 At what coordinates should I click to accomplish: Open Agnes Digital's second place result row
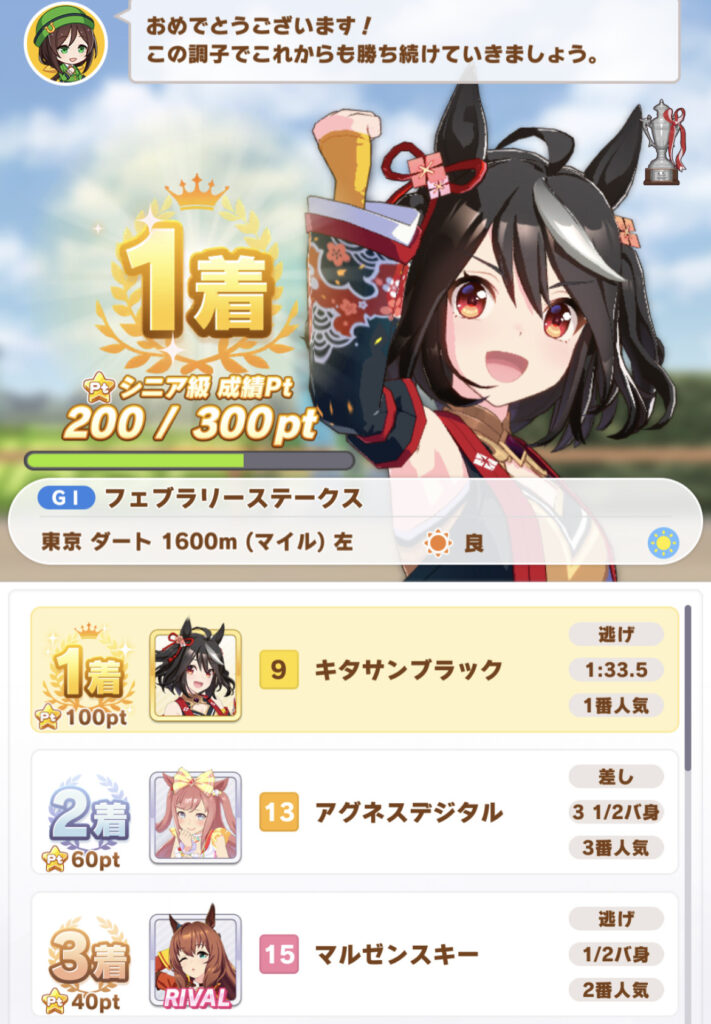(x=355, y=811)
